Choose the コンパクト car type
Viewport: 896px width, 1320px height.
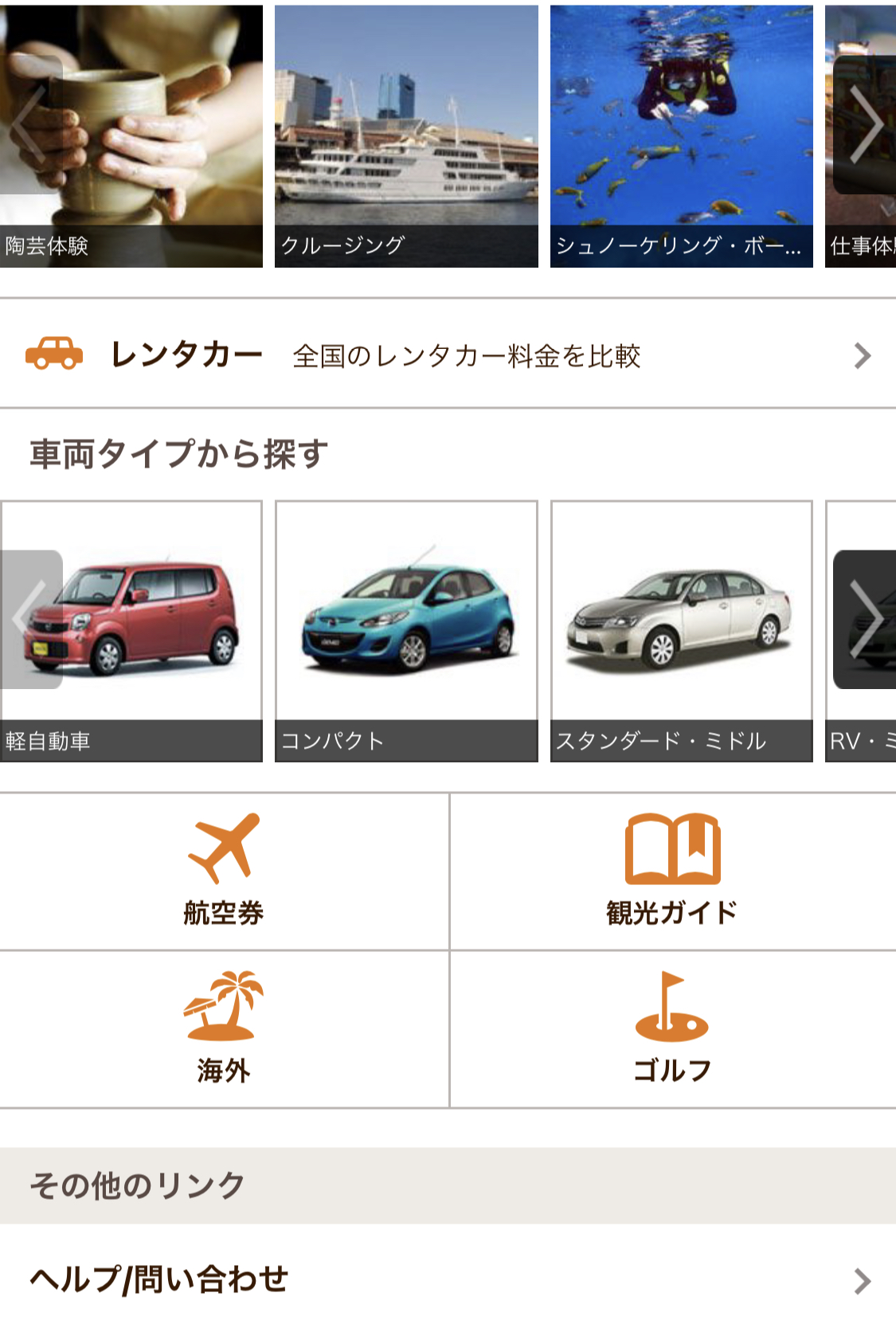[x=406, y=631]
